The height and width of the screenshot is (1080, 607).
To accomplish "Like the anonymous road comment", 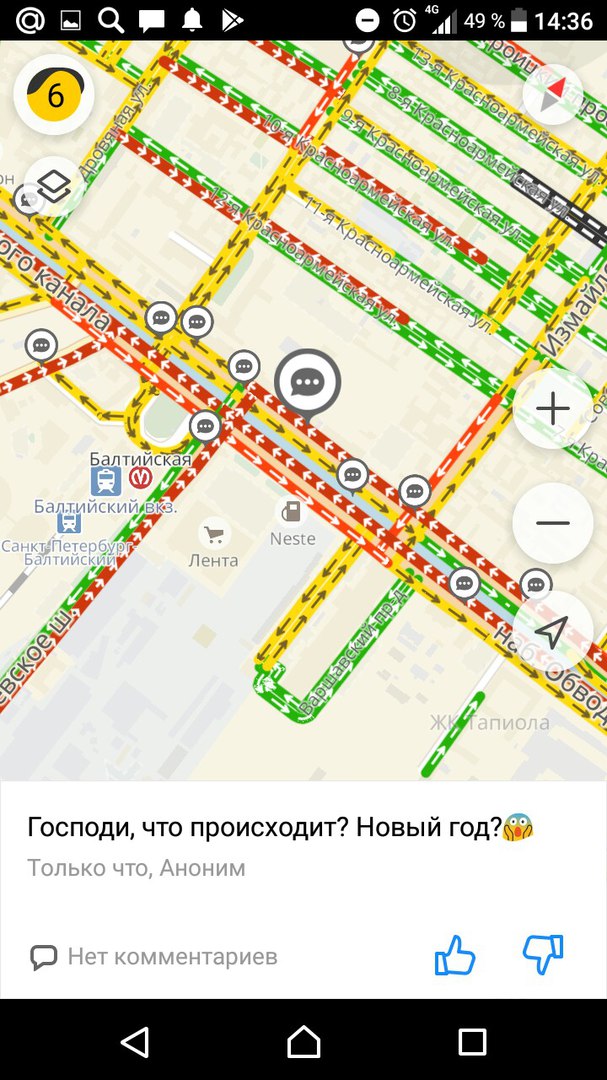I will click(455, 956).
